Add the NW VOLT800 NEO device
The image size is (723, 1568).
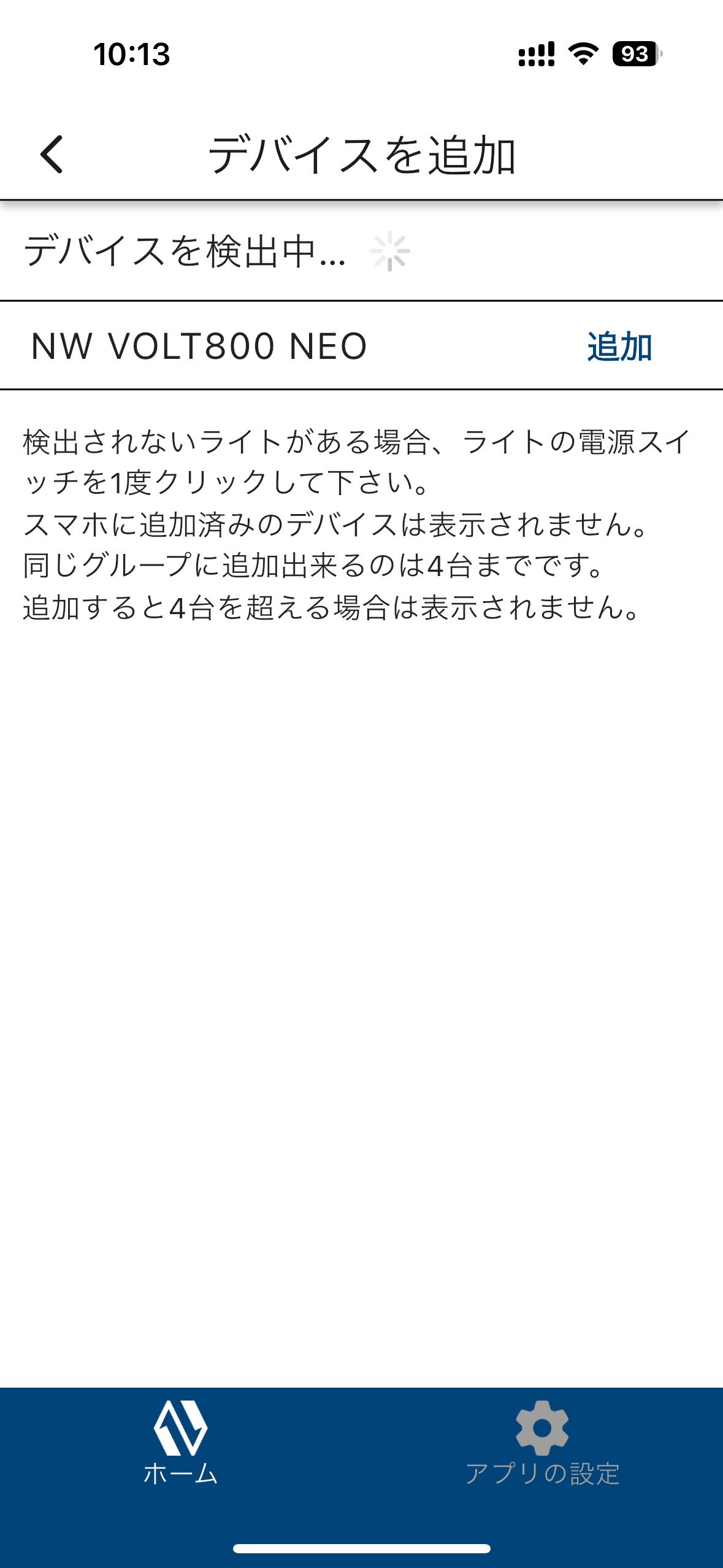(619, 347)
